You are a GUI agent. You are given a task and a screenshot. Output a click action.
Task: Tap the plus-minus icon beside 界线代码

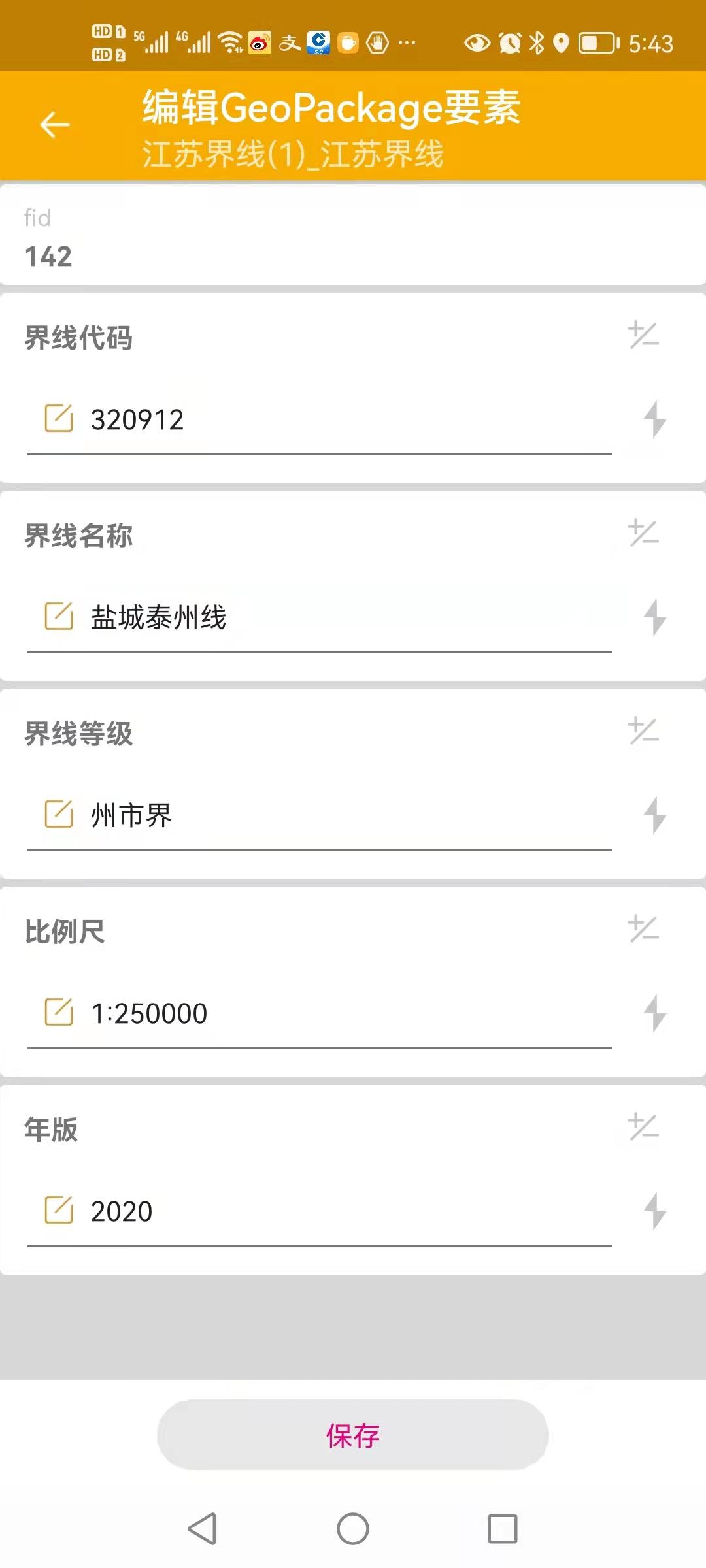coord(643,335)
